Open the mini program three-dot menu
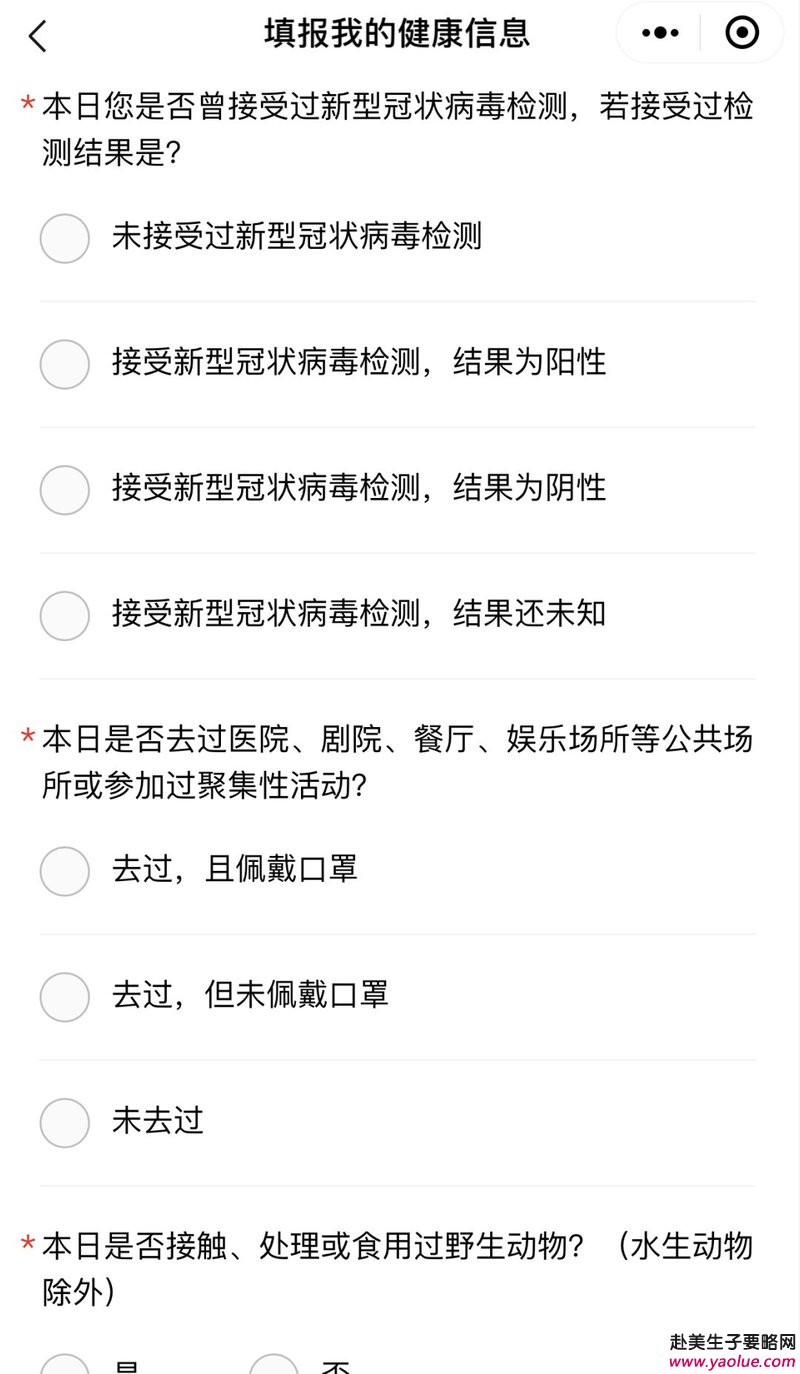This screenshot has height=1374, width=800. (660, 33)
